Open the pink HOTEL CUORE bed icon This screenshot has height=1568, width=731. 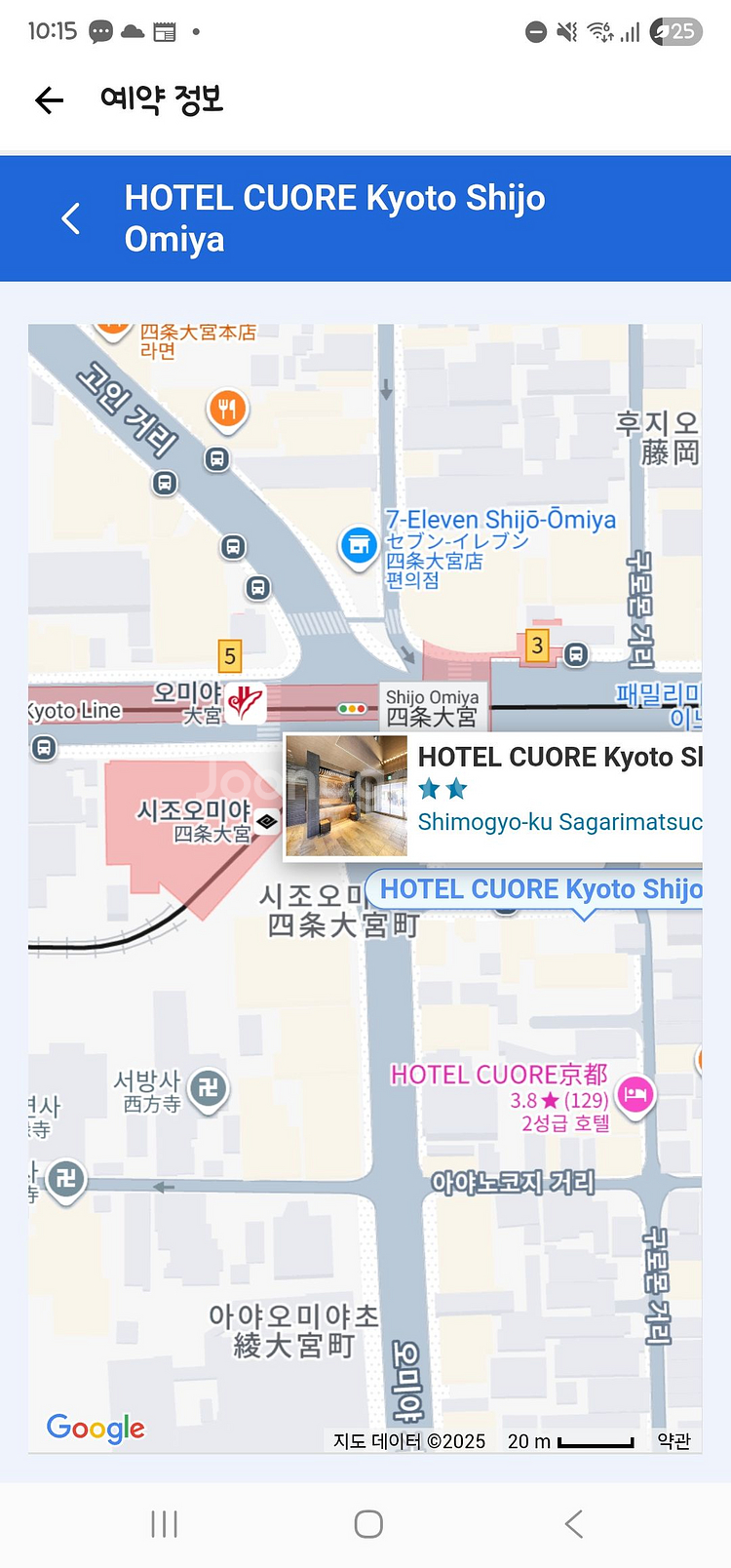point(635,1096)
